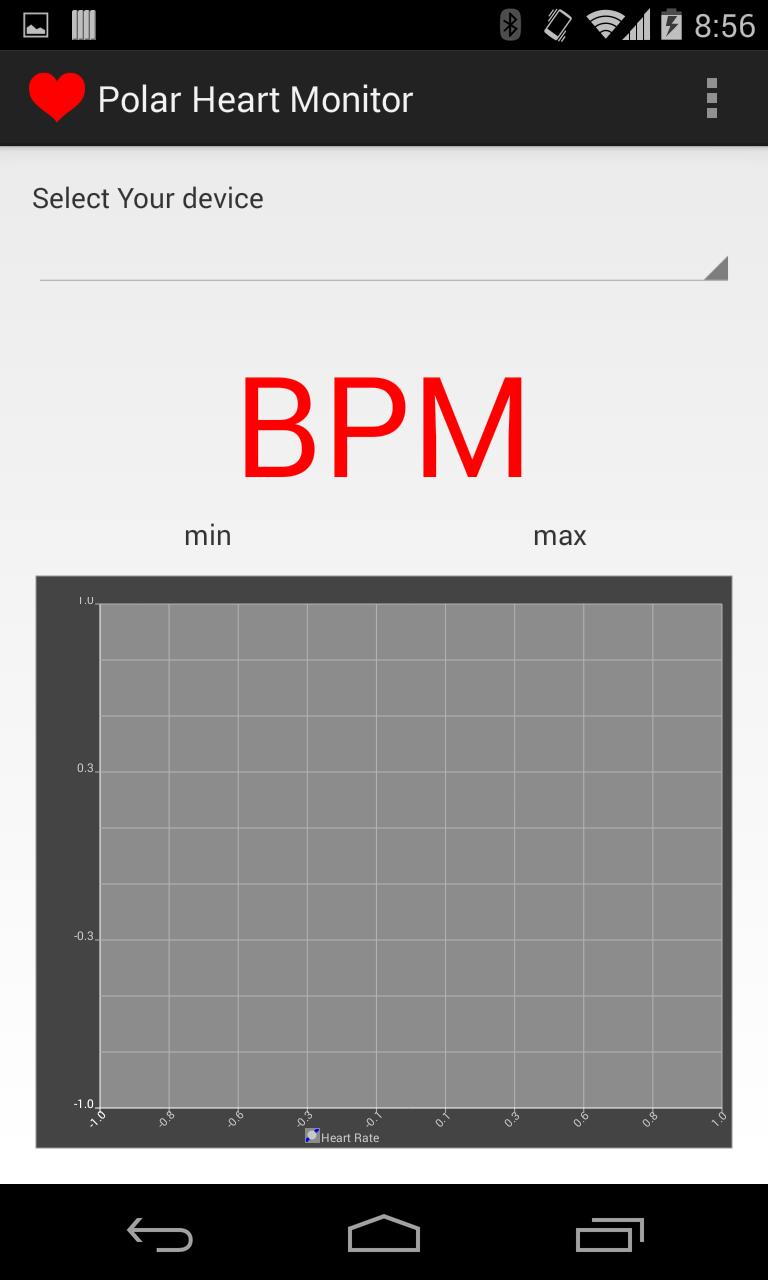This screenshot has width=768, height=1280.
Task: Click the min label
Action: (x=207, y=535)
